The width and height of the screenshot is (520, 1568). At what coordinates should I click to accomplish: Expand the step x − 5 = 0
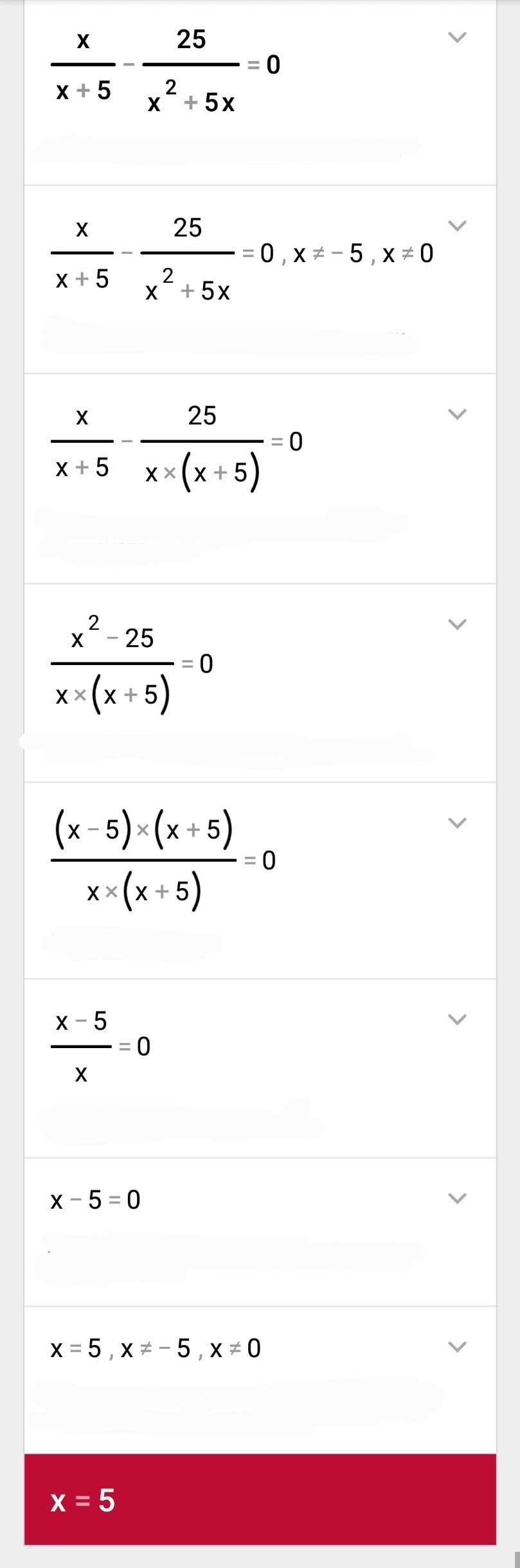click(x=456, y=1198)
